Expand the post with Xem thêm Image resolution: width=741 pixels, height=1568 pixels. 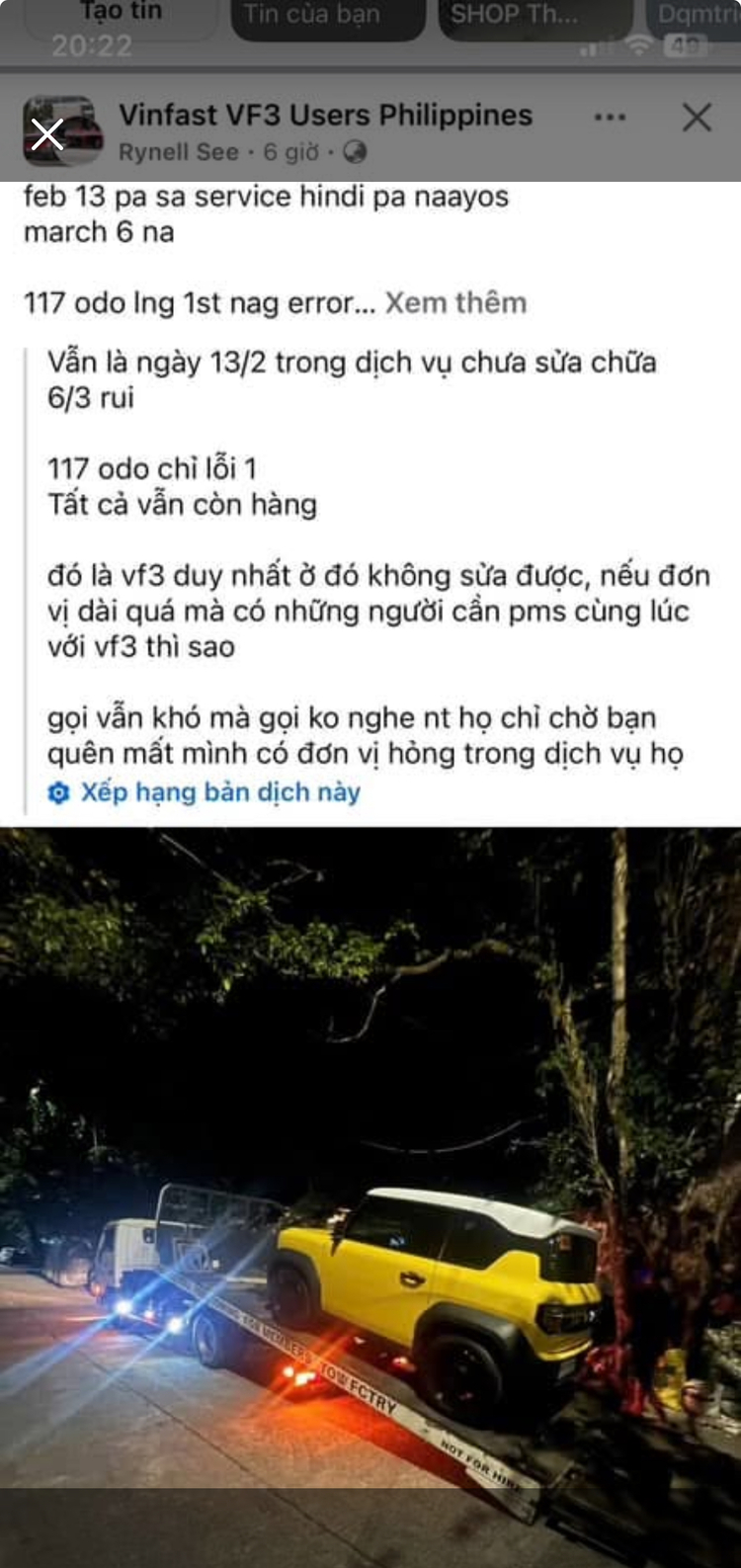coord(455,302)
